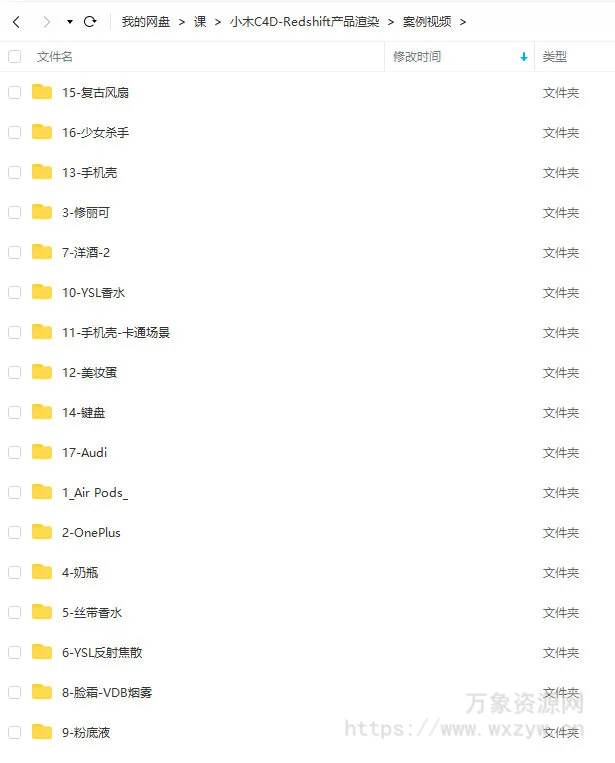Tick the checkbox for 4-奶瓶
The height and width of the screenshot is (763, 615).
[14, 572]
